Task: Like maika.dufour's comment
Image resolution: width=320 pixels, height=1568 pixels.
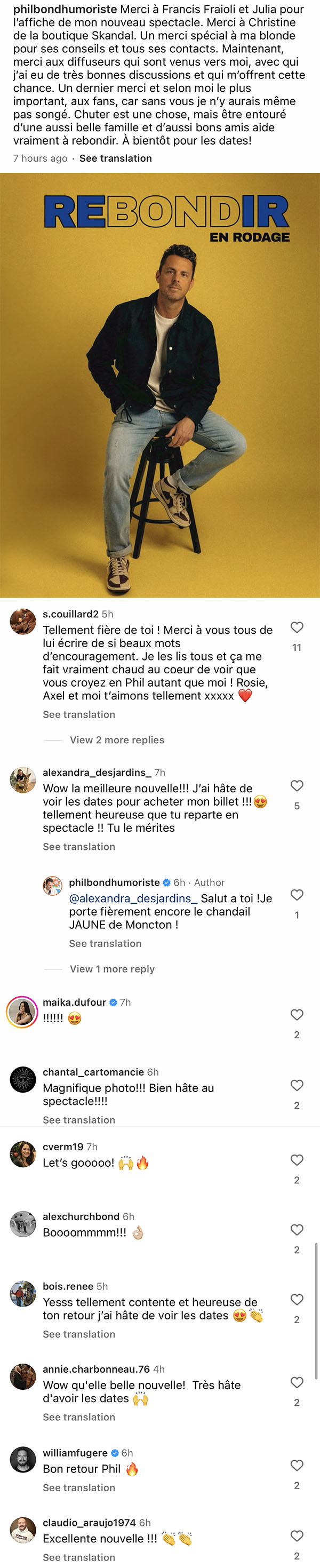Action: (297, 1014)
